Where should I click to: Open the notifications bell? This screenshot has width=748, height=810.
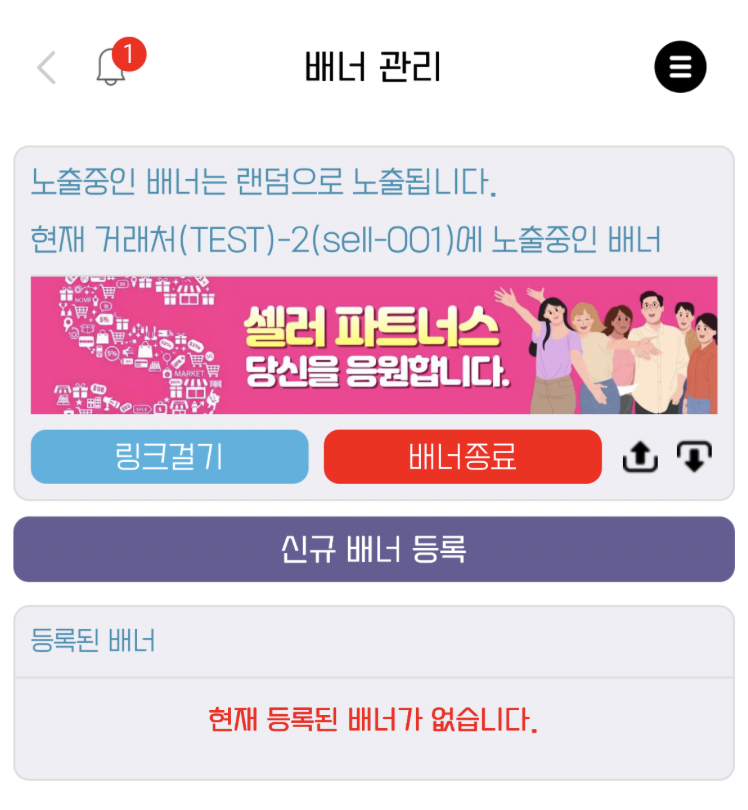(111, 67)
